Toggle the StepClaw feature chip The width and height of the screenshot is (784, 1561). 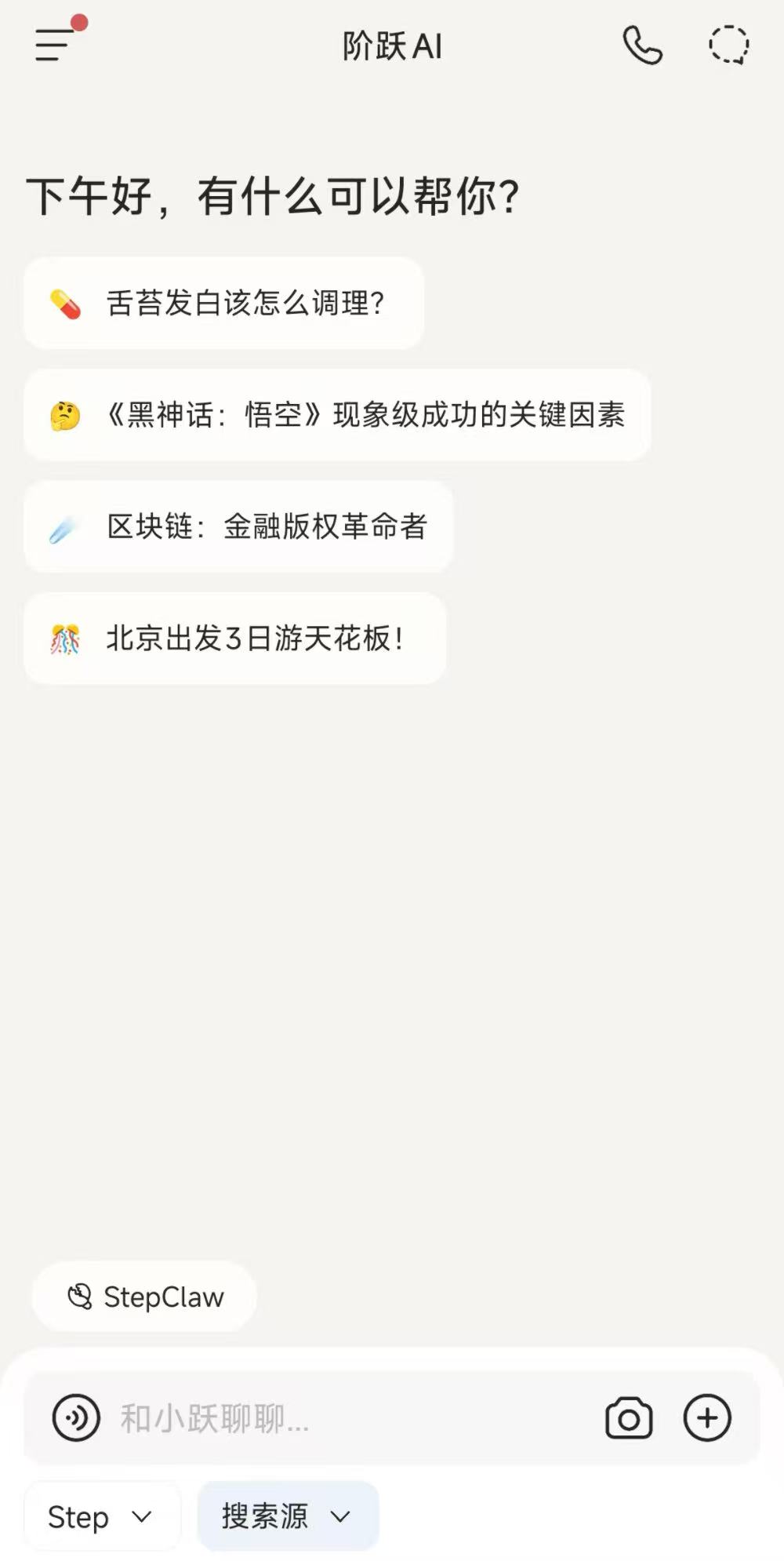point(143,1297)
